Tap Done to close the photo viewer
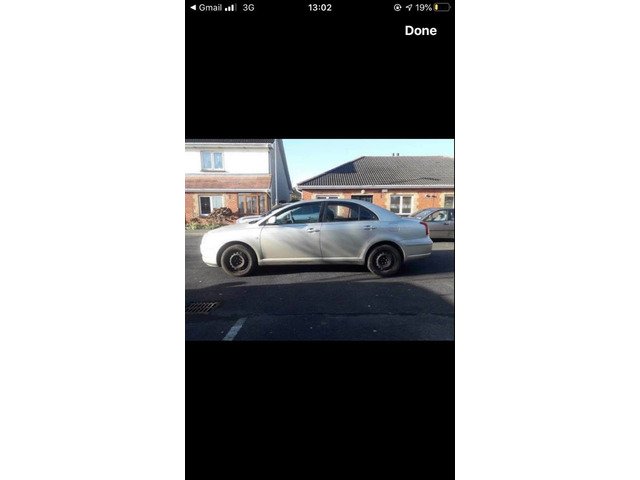640x480 pixels. coord(420,31)
